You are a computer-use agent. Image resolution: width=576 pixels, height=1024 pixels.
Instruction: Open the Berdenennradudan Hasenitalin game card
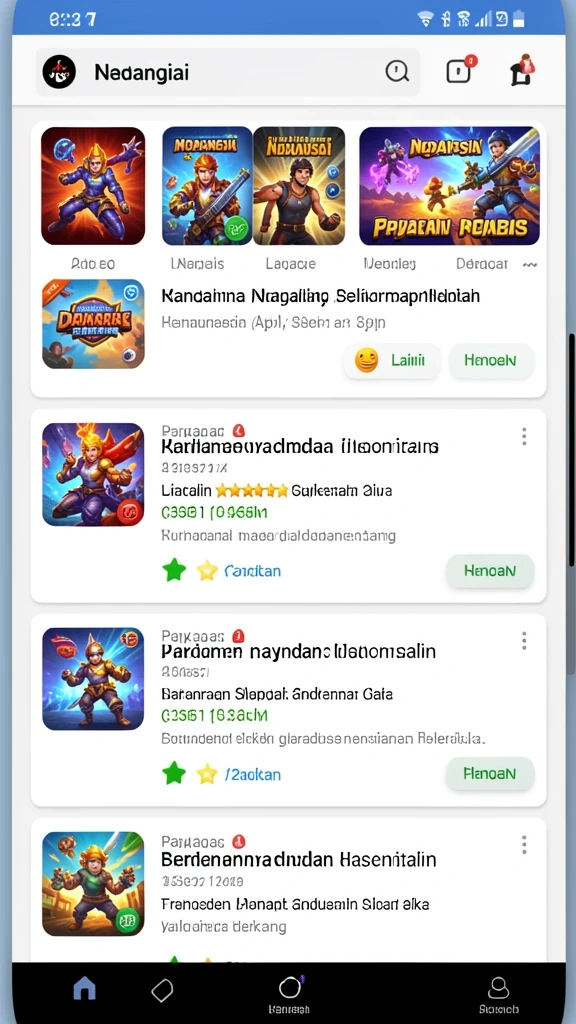pos(288,889)
